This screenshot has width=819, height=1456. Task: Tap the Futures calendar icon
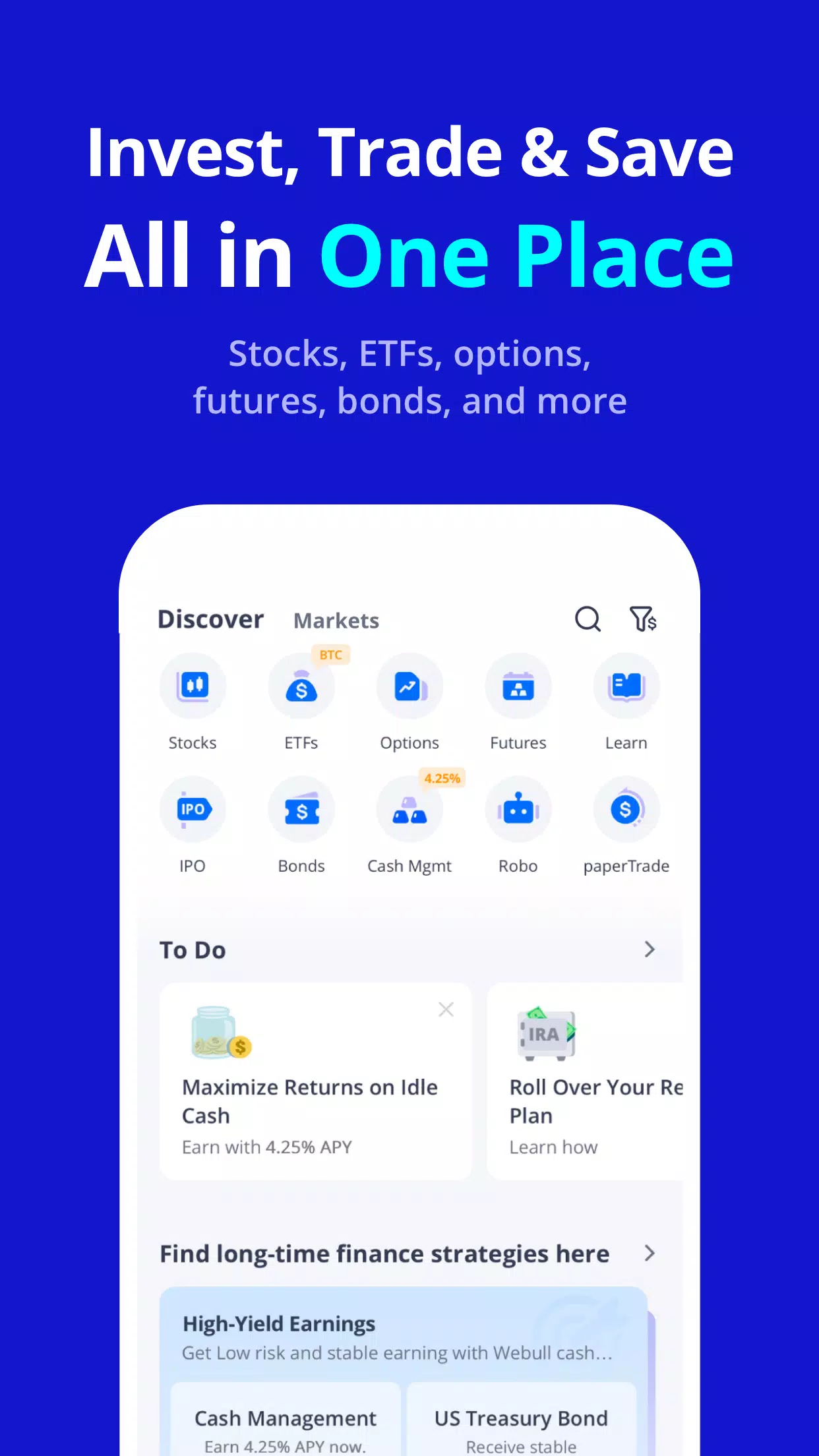pos(518,686)
